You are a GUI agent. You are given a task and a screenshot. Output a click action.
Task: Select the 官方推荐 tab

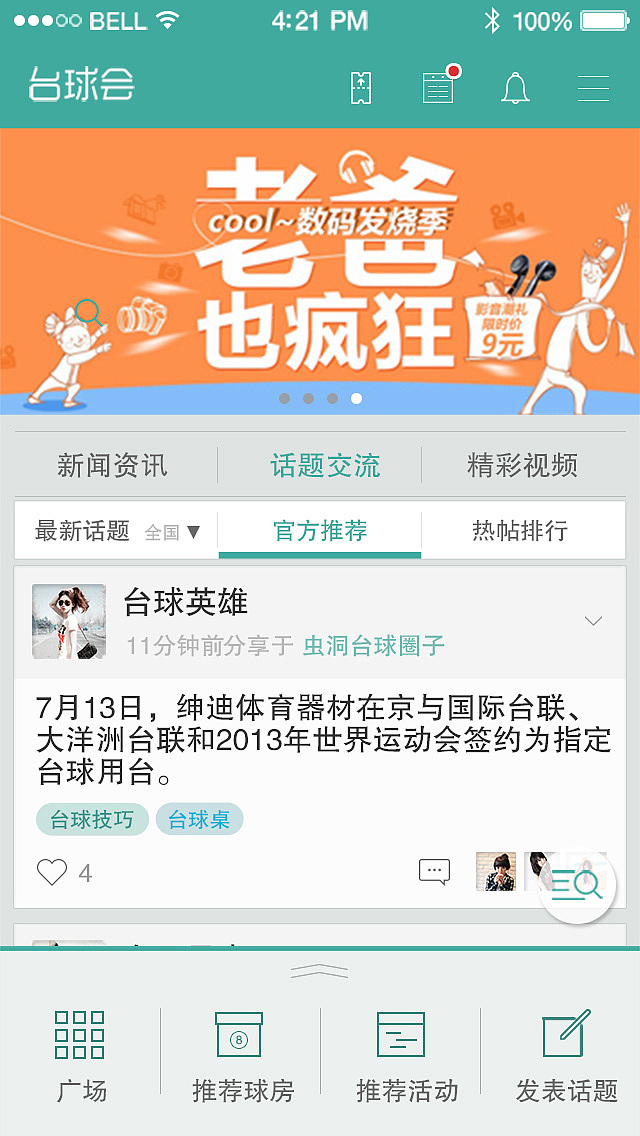(320, 531)
